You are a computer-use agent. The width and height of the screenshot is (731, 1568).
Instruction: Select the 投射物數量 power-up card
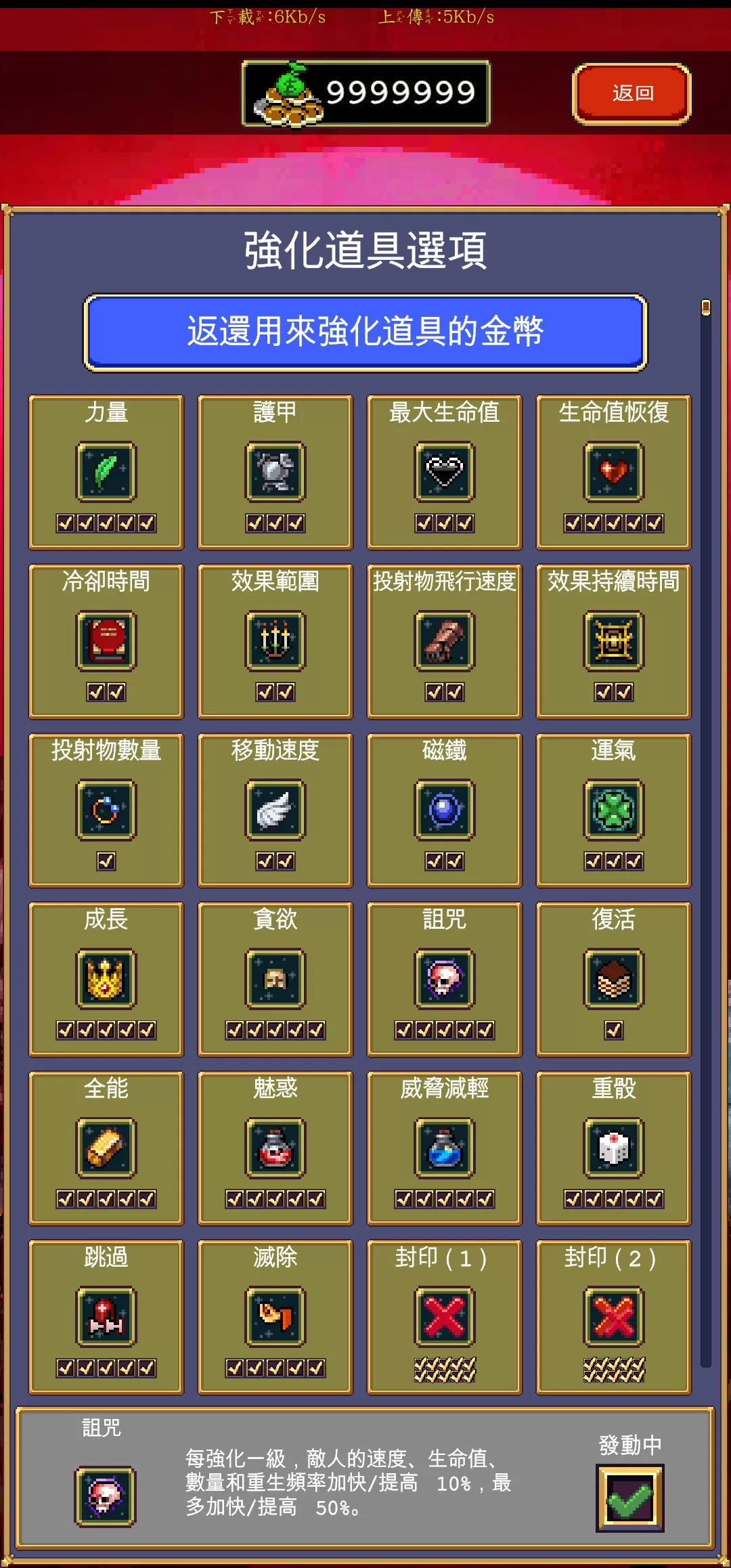pos(106,810)
